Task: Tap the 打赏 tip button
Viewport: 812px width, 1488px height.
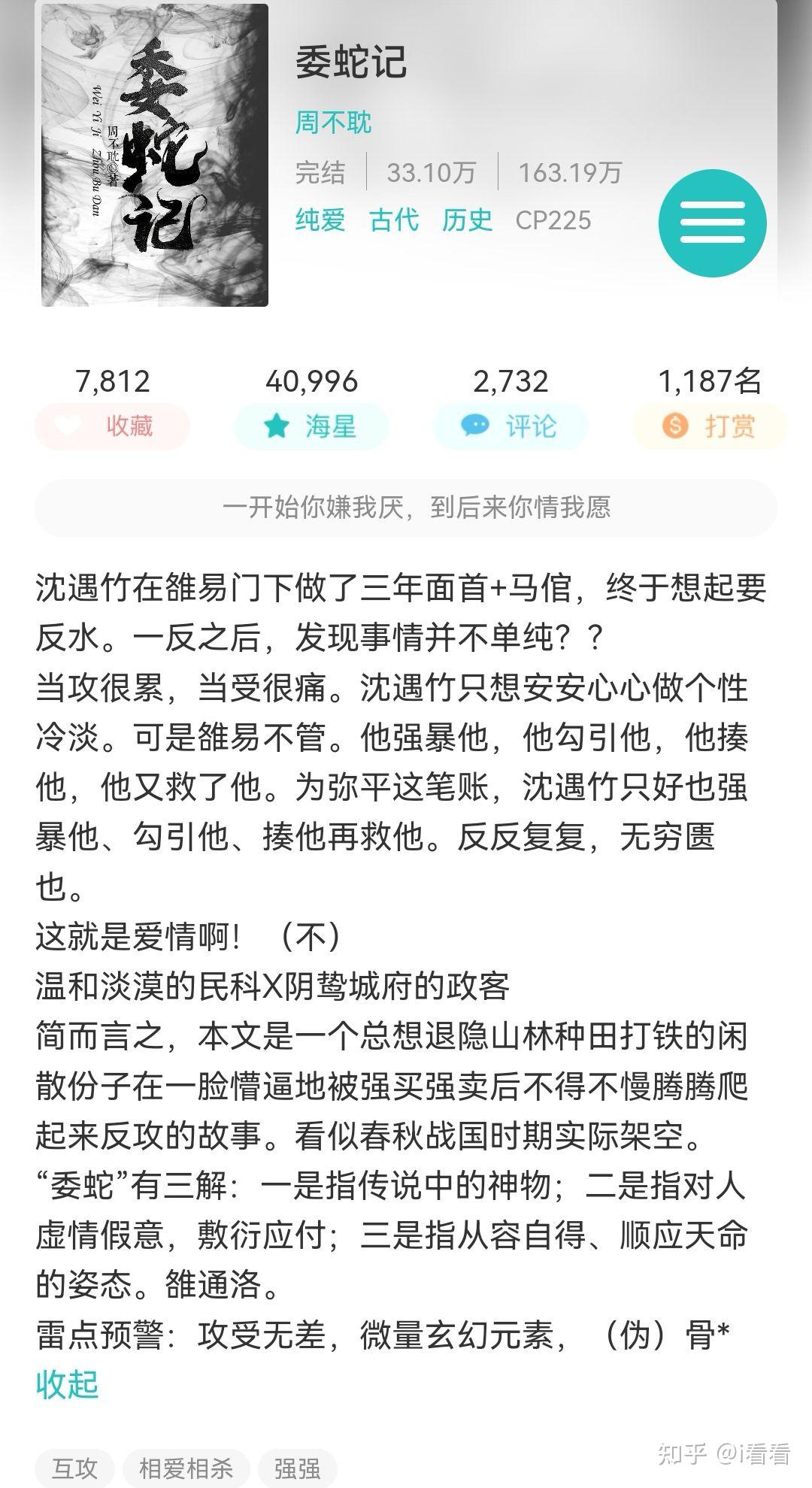Action: pos(709,426)
